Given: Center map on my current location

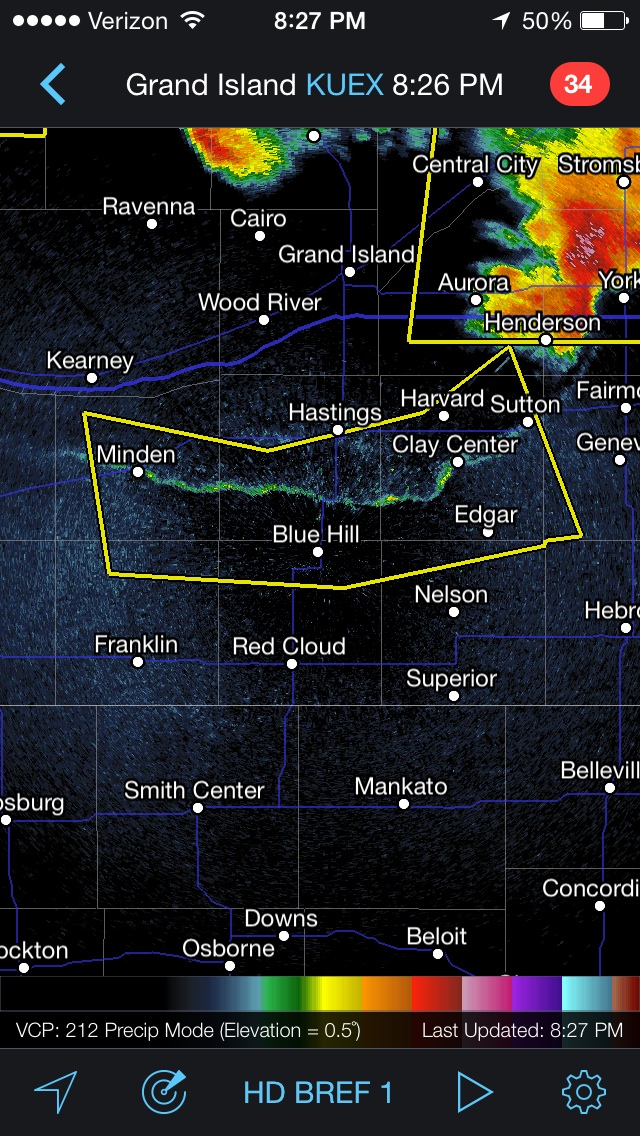Looking at the screenshot, I should [x=56, y=1091].
